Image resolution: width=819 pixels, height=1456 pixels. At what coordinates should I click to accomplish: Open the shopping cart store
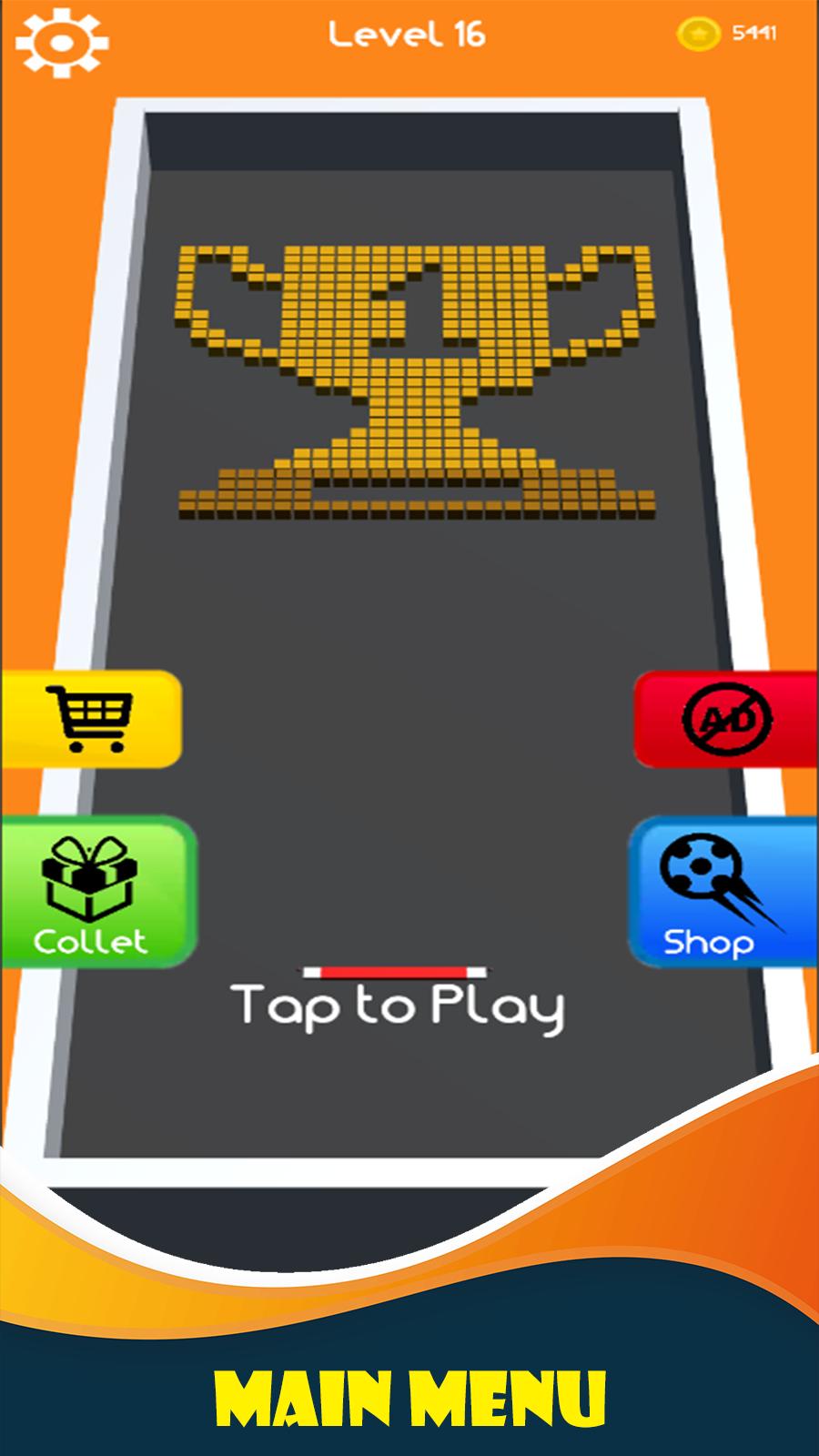point(91,719)
